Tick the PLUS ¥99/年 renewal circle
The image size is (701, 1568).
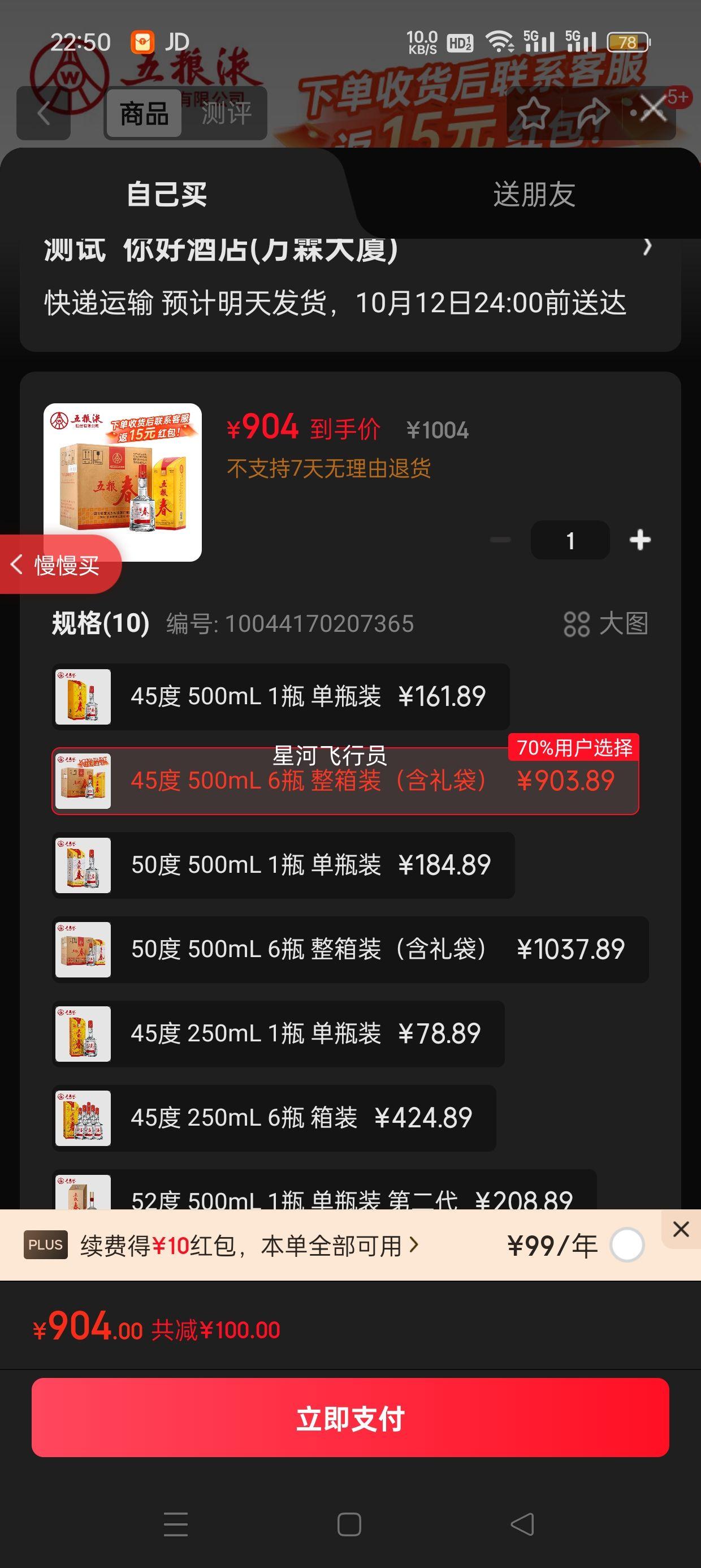627,1246
